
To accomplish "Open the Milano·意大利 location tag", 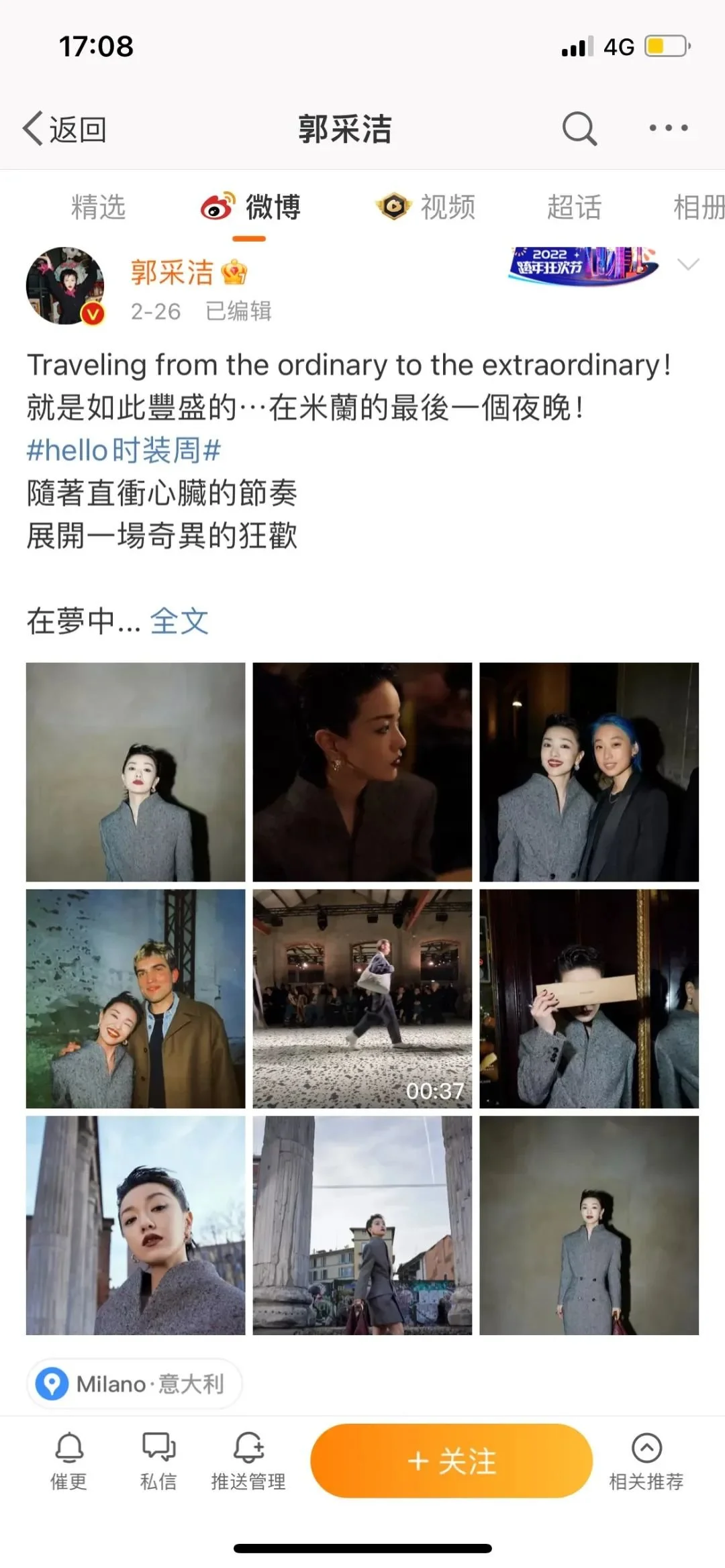I will [x=134, y=1384].
